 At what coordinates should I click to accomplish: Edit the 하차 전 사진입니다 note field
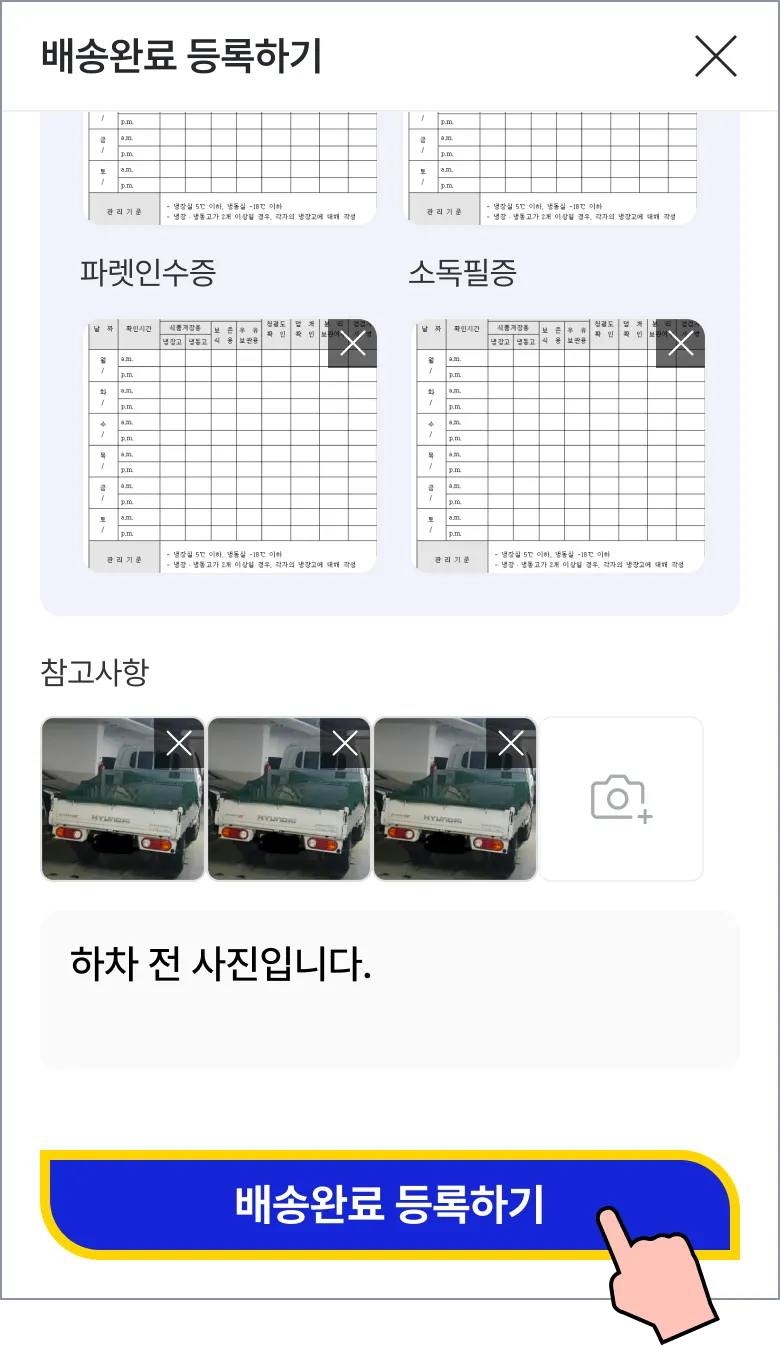390,990
